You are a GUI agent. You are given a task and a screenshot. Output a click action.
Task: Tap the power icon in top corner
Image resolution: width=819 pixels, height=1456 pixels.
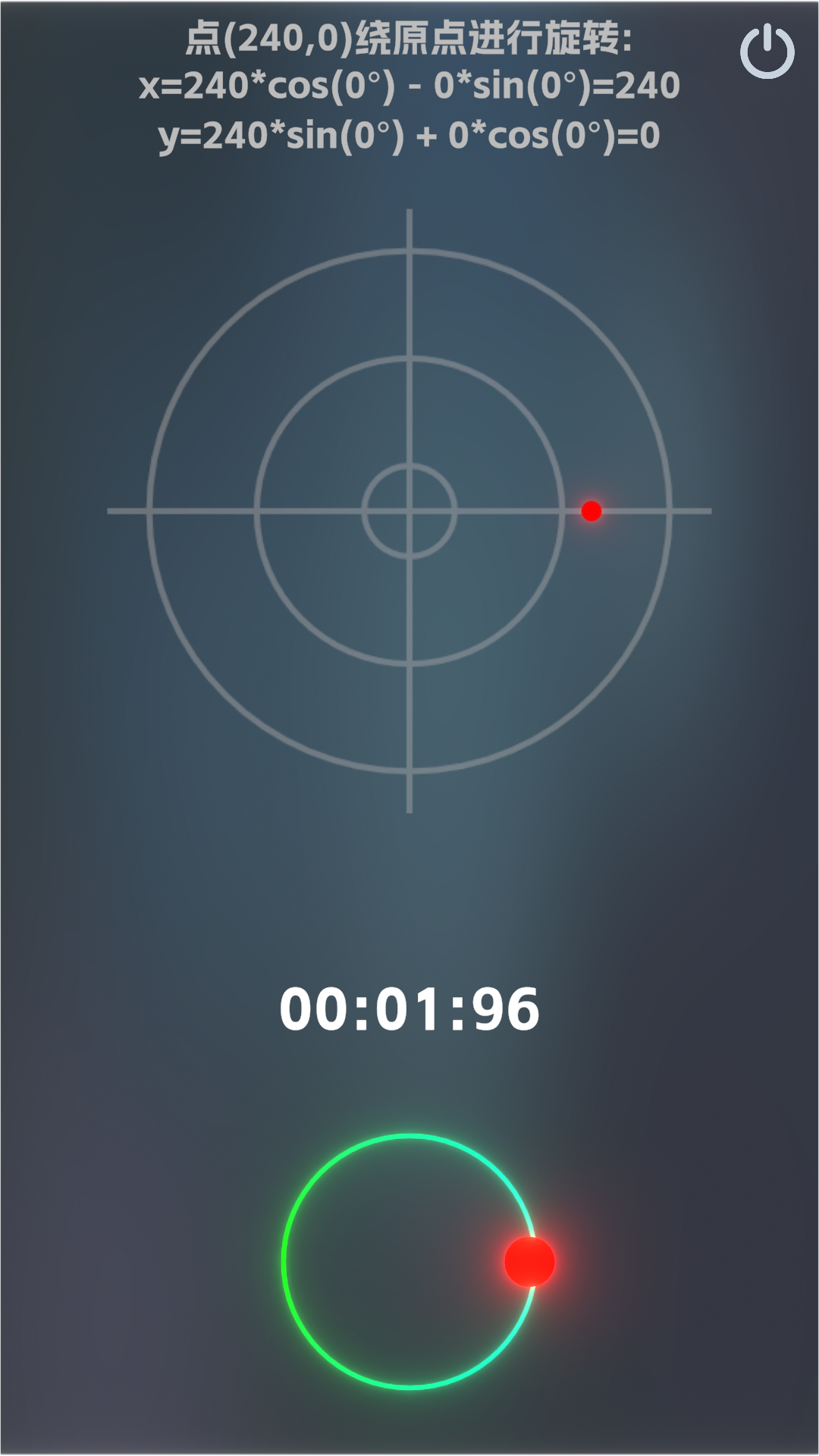[x=767, y=51]
